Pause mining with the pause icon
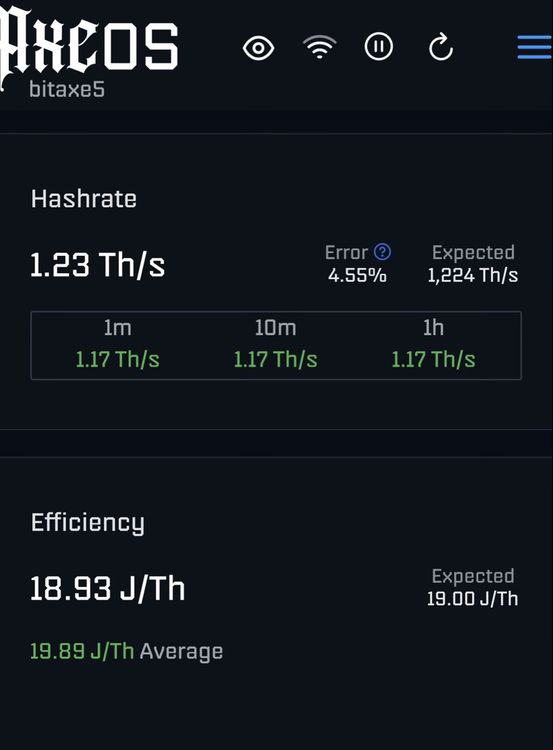Screen dimensions: 553x750 click(379, 47)
